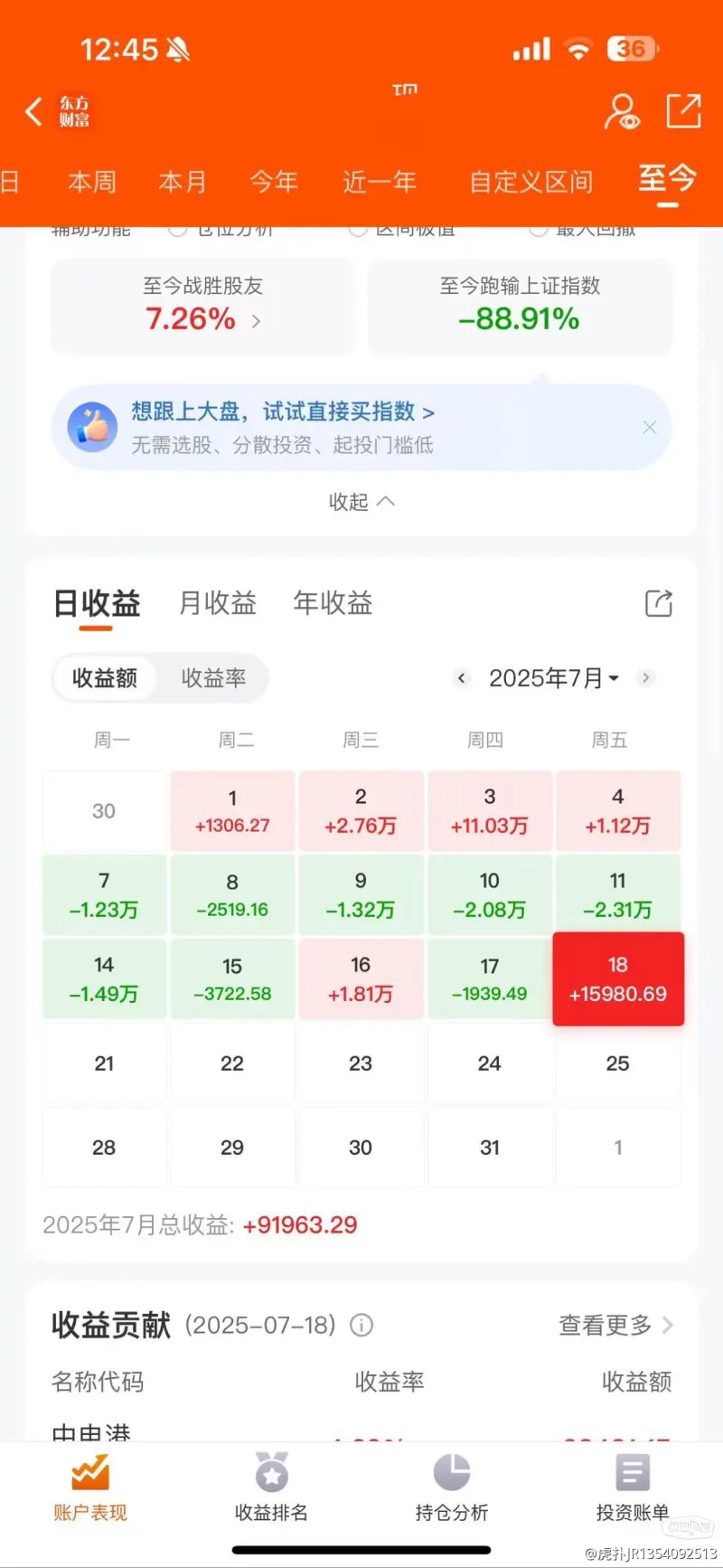Open the 至今战胜股友 7.26% card
This screenshot has width=723, height=1568.
pos(203,306)
